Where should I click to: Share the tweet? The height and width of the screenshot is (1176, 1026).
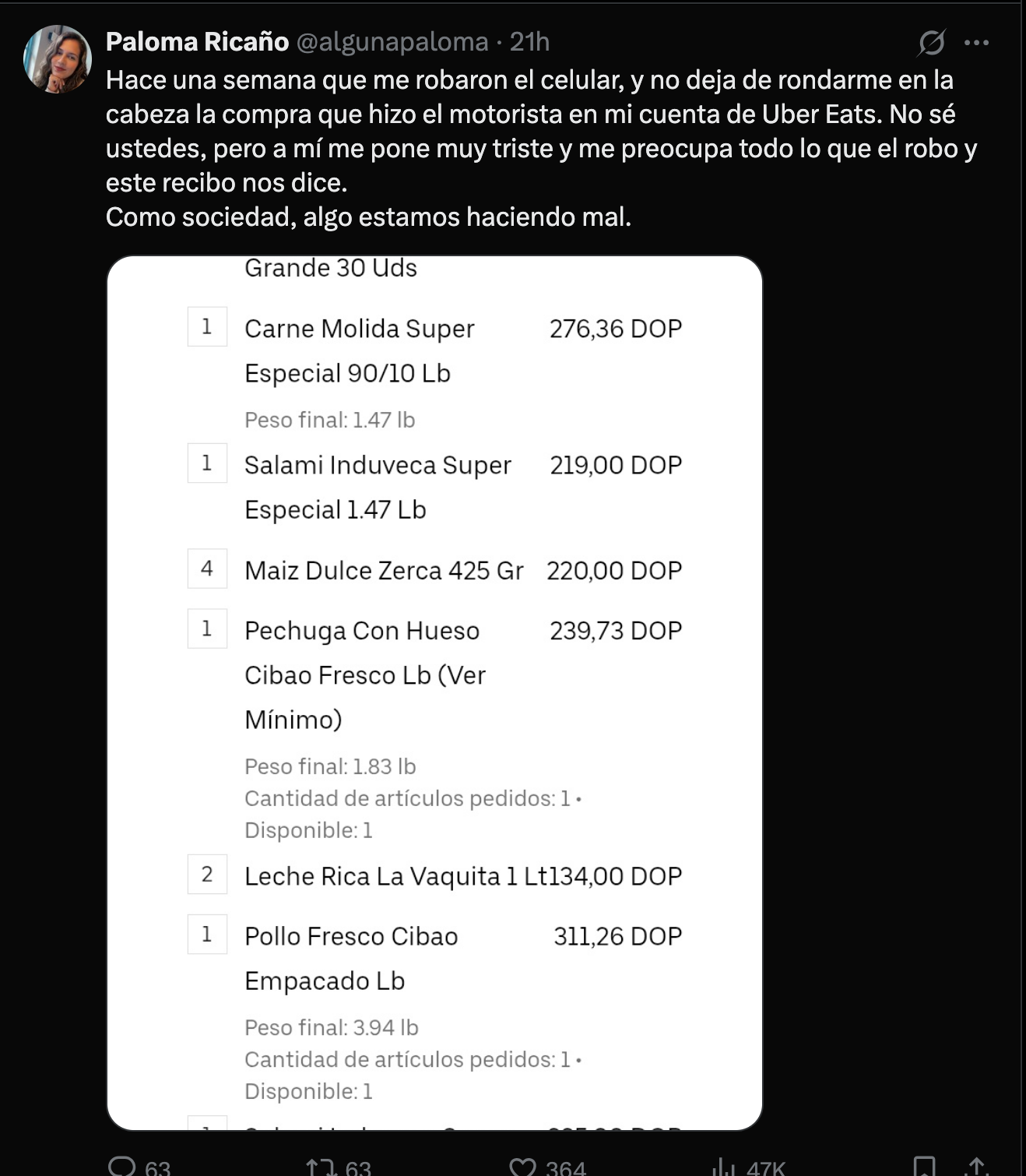tap(976, 1166)
